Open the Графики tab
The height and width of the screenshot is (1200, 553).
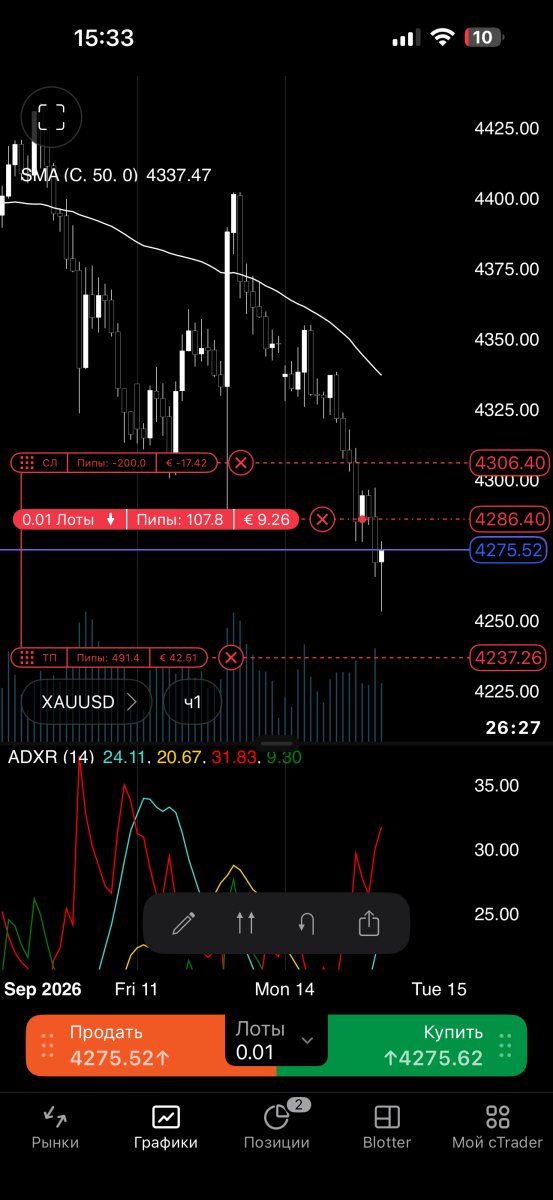166,1127
